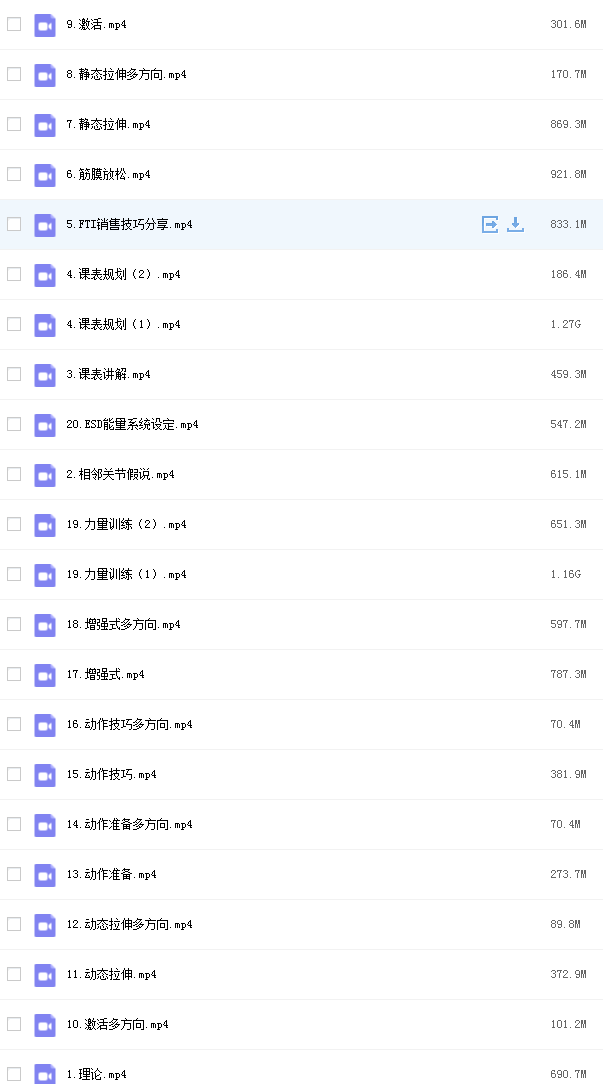
Task: Select the checkbox for 9.激活.mp4
Action: point(14,24)
